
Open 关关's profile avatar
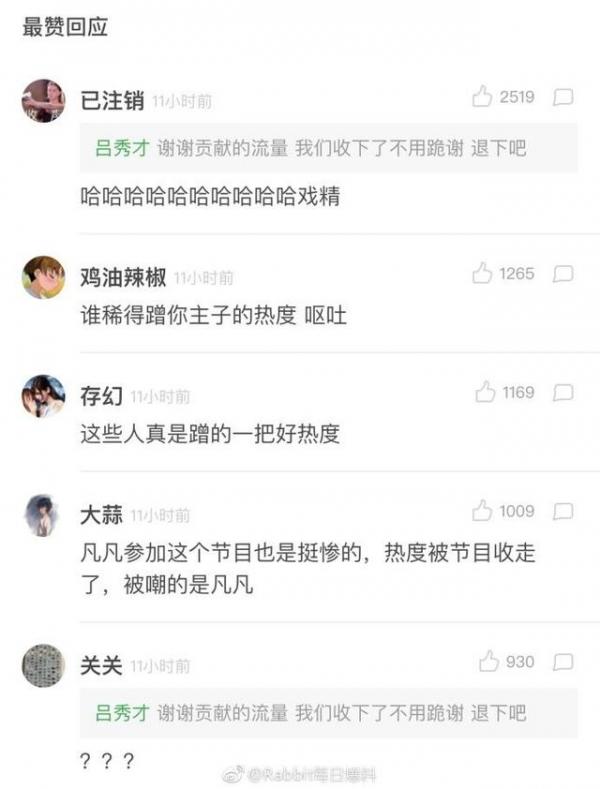(x=43, y=665)
